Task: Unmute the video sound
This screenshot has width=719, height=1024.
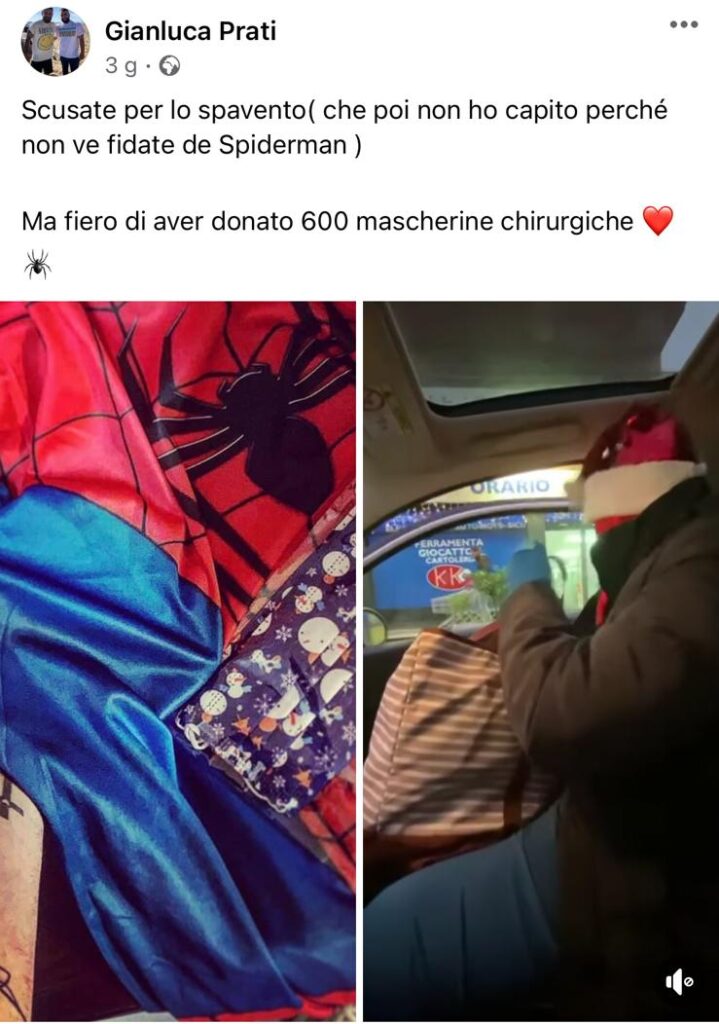Action: [678, 982]
